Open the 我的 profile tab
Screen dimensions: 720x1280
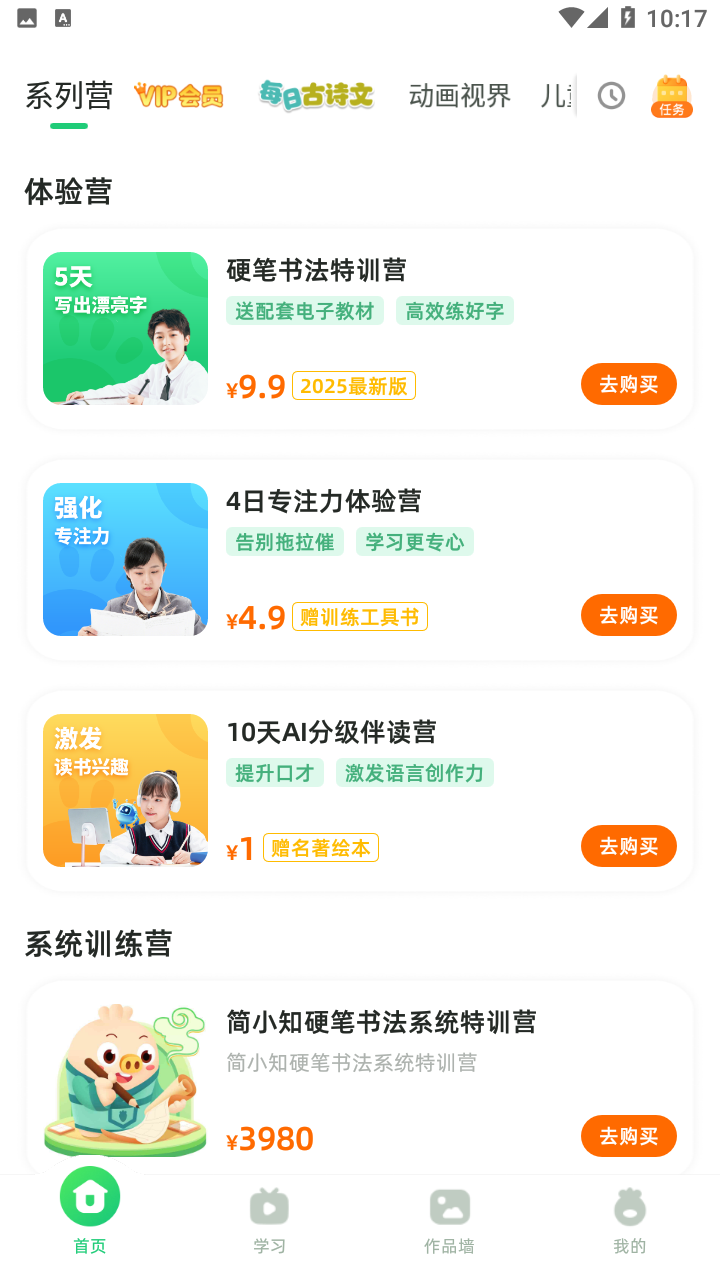pyautogui.click(x=629, y=1218)
